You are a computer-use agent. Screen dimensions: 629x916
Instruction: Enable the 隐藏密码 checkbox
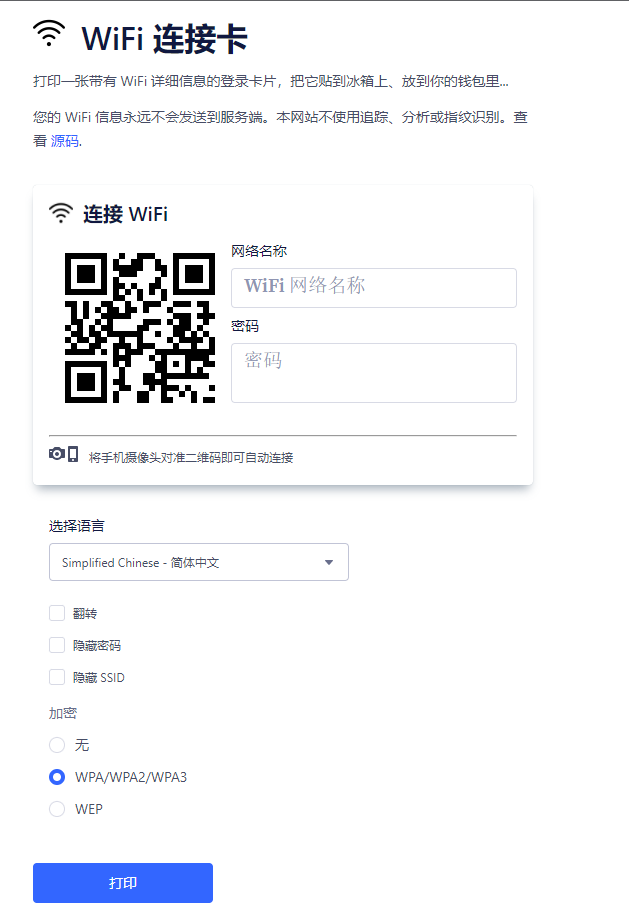click(57, 645)
